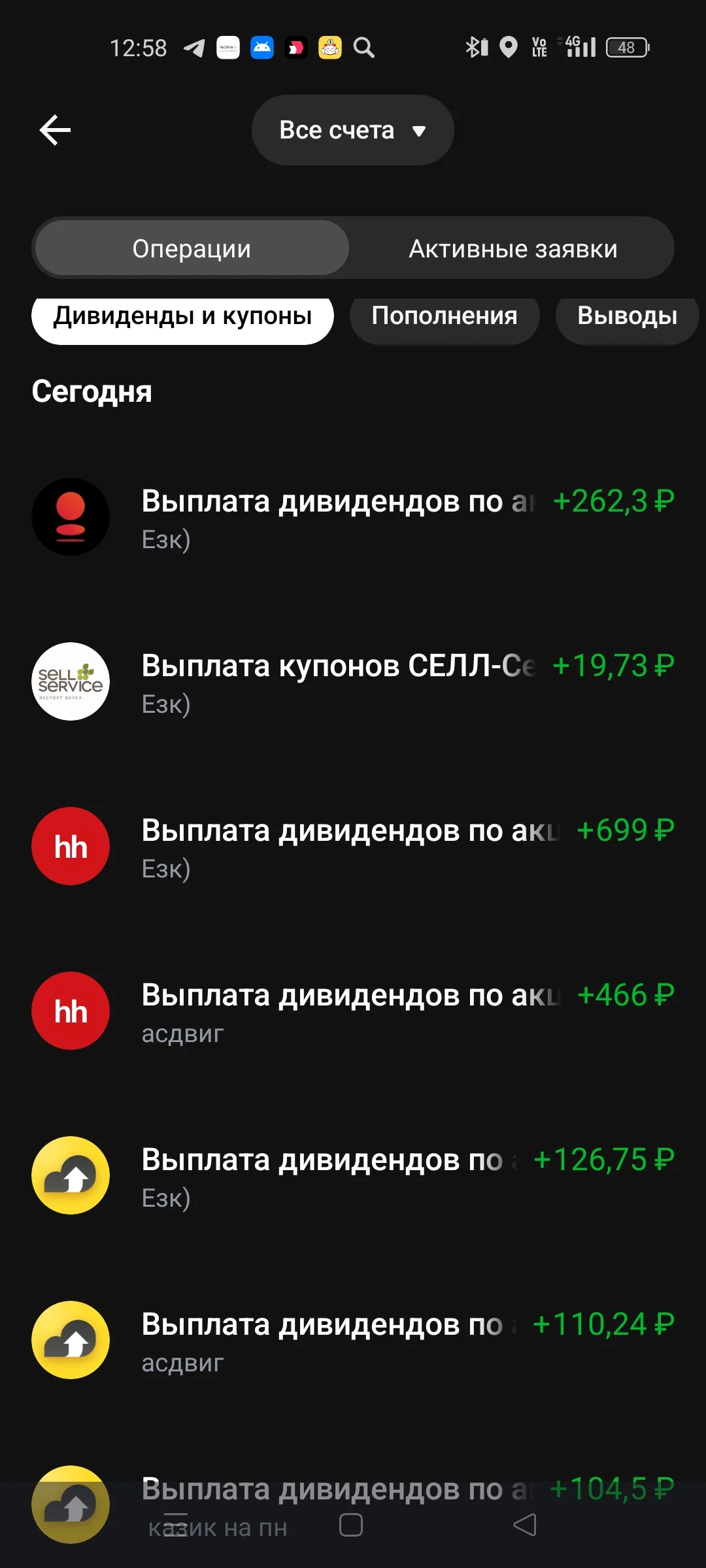This screenshot has height=1568, width=706.
Task: Go back using the arrow icon
Action: (x=55, y=130)
